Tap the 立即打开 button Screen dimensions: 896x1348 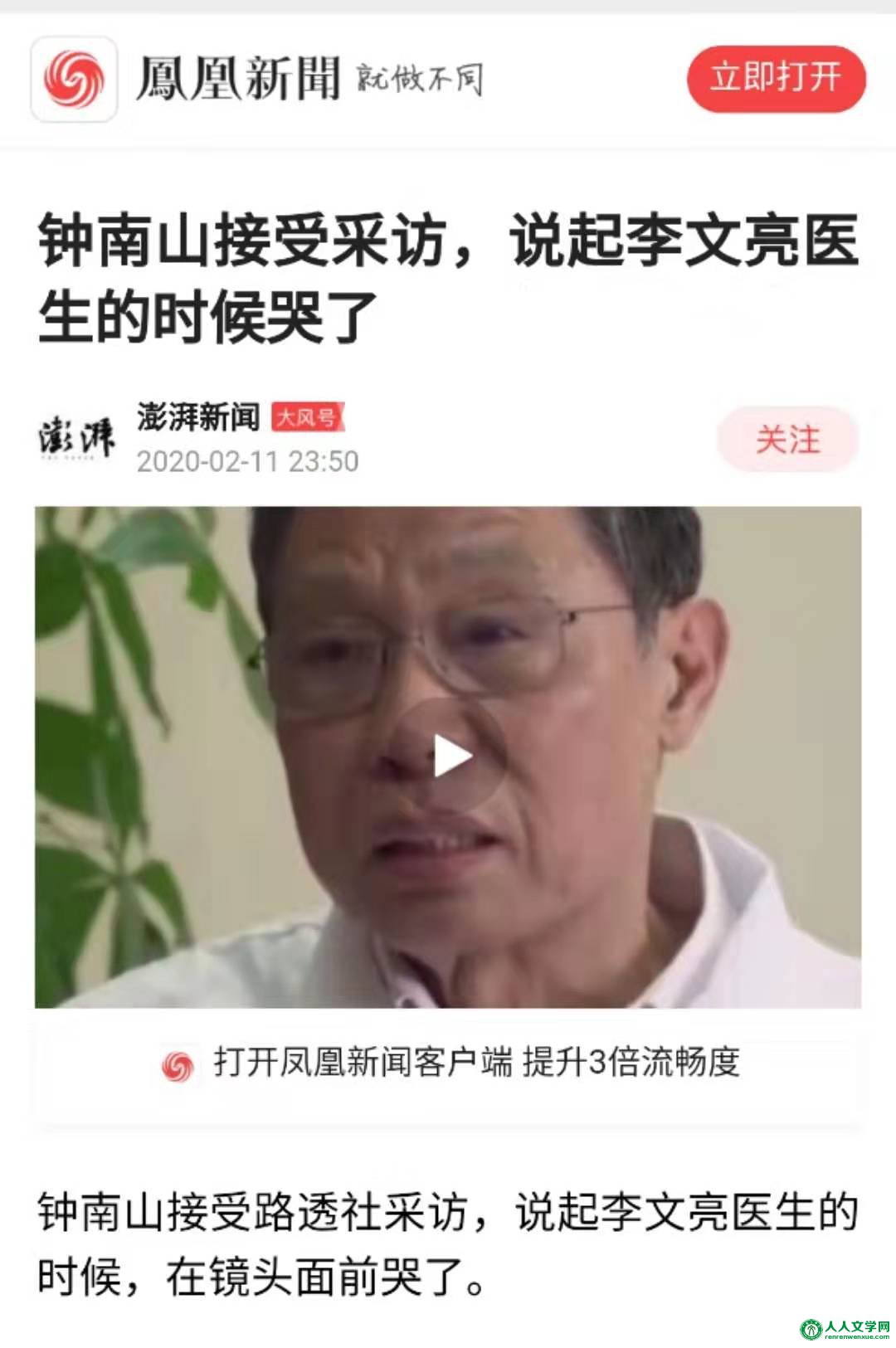click(x=776, y=79)
